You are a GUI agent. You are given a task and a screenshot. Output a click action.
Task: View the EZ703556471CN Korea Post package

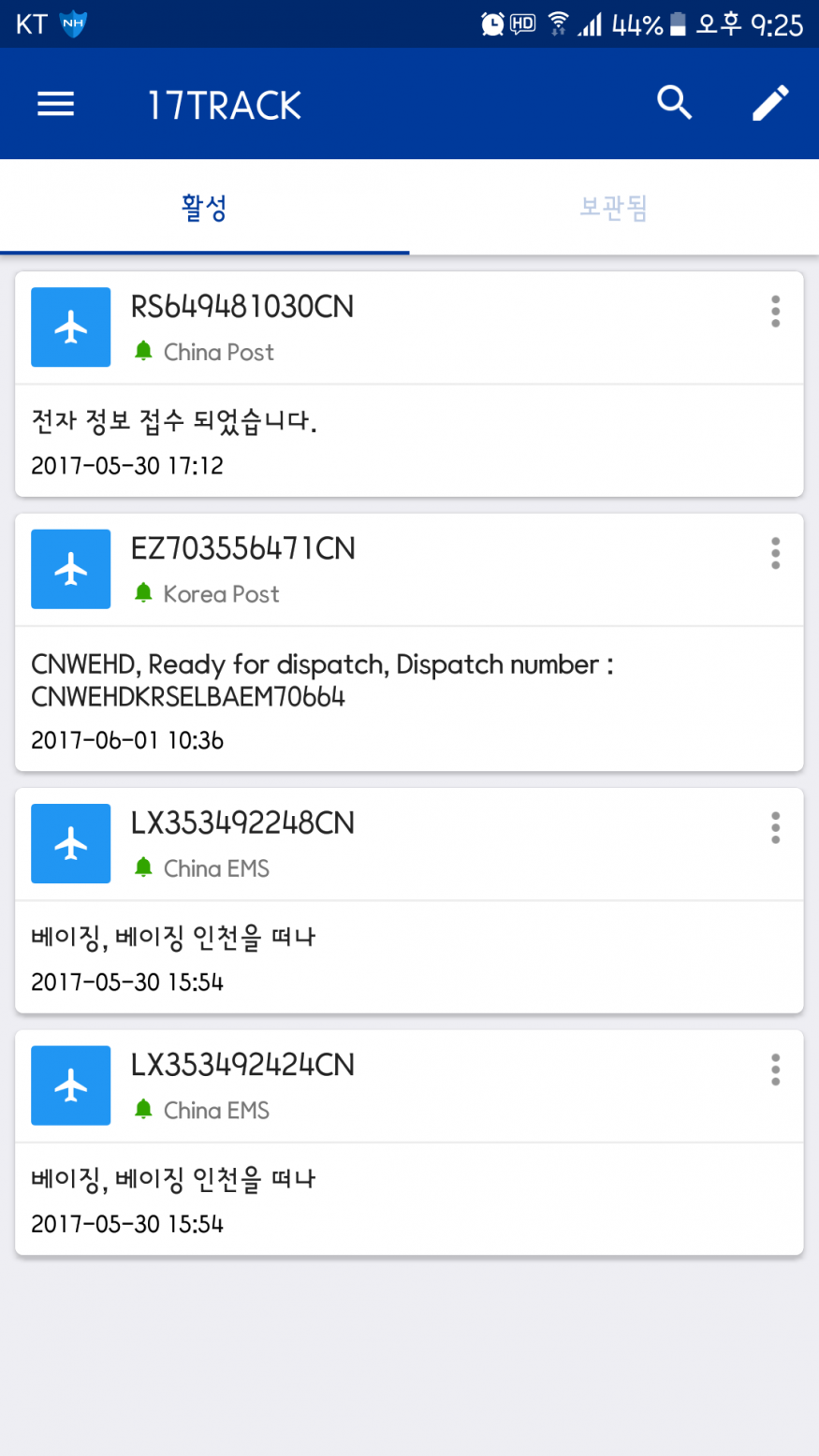pyautogui.click(x=409, y=642)
